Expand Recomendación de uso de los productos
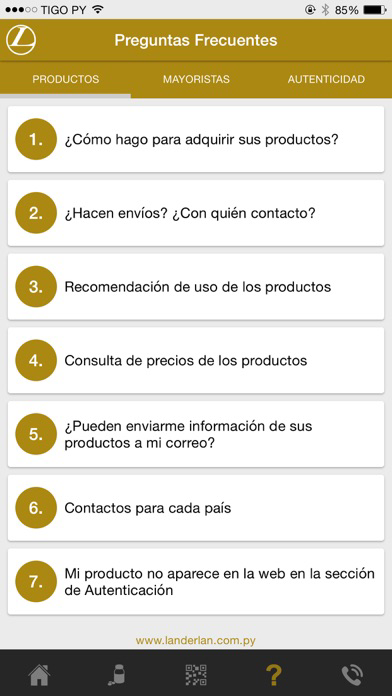Image resolution: width=392 pixels, height=696 pixels. (x=196, y=287)
